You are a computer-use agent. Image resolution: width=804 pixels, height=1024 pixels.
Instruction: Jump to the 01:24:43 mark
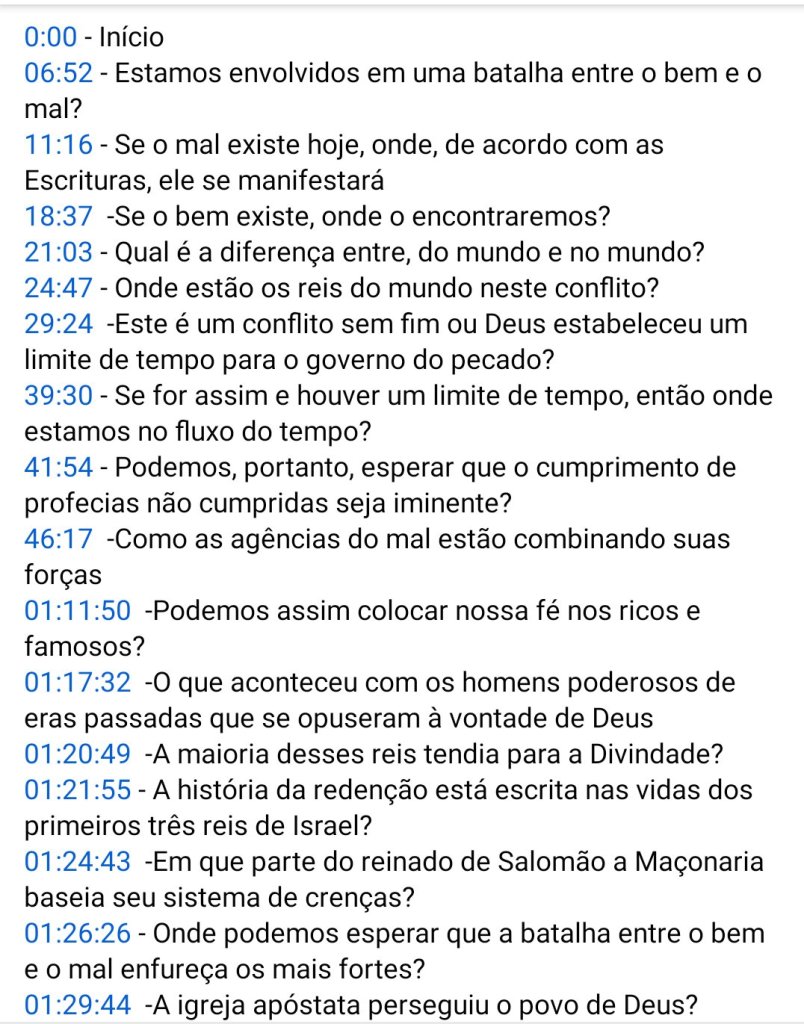(x=77, y=862)
